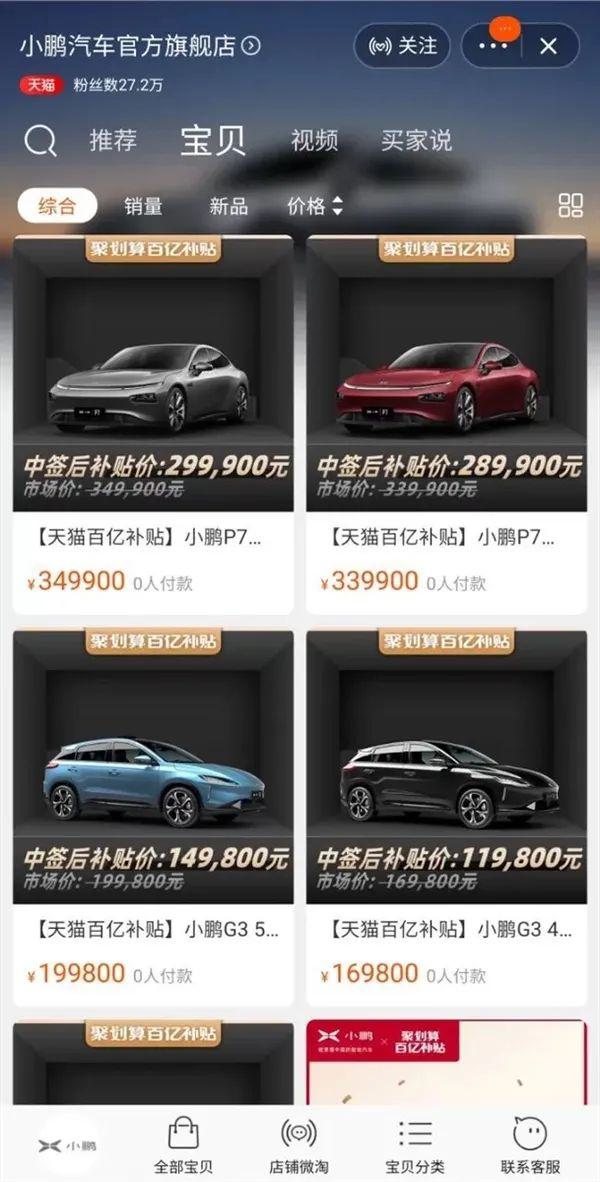Open the black 小鹏G3 product priced ¥169800
The height and width of the screenshot is (1182, 600).
coord(446,815)
